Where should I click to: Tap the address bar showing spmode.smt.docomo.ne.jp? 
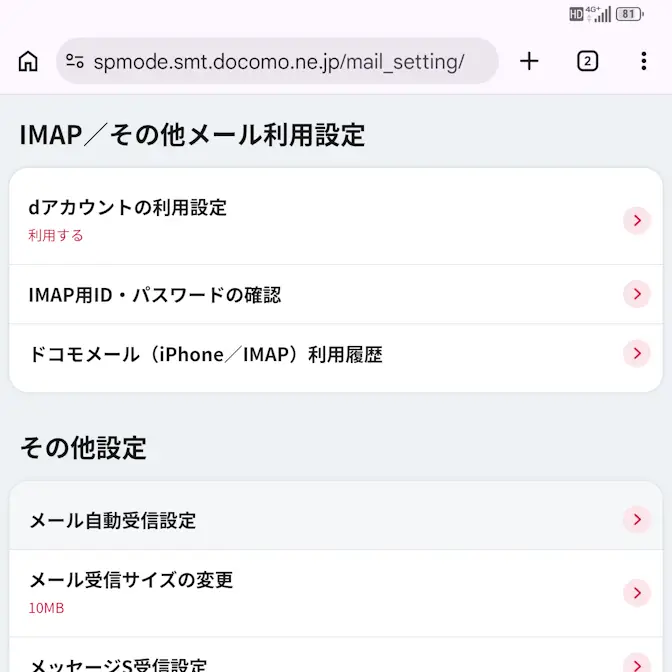click(x=278, y=62)
